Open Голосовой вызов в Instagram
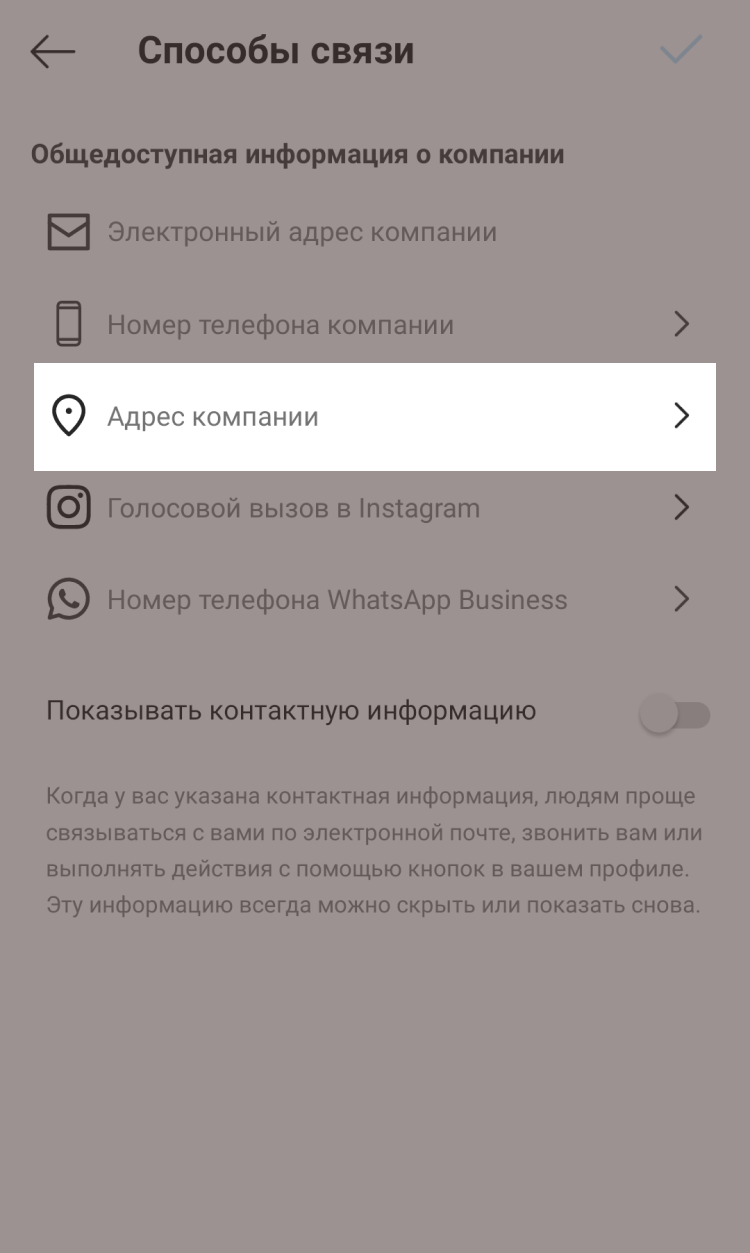This screenshot has width=750, height=1253. 374,508
